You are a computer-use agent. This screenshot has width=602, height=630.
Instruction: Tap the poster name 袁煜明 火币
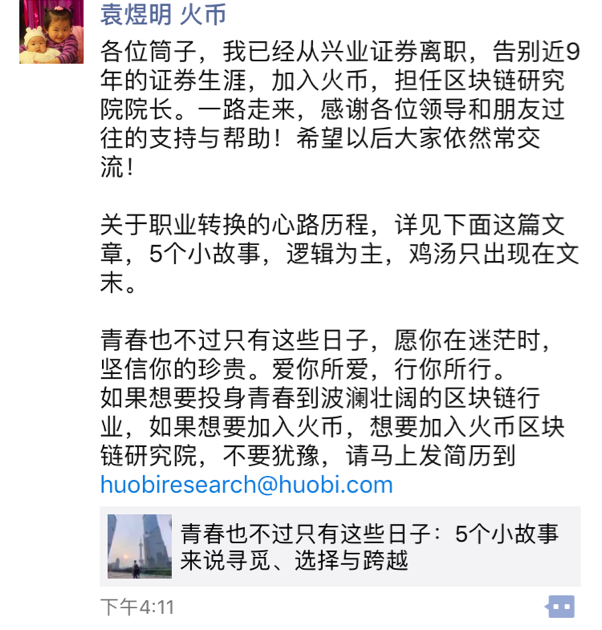pos(163,13)
